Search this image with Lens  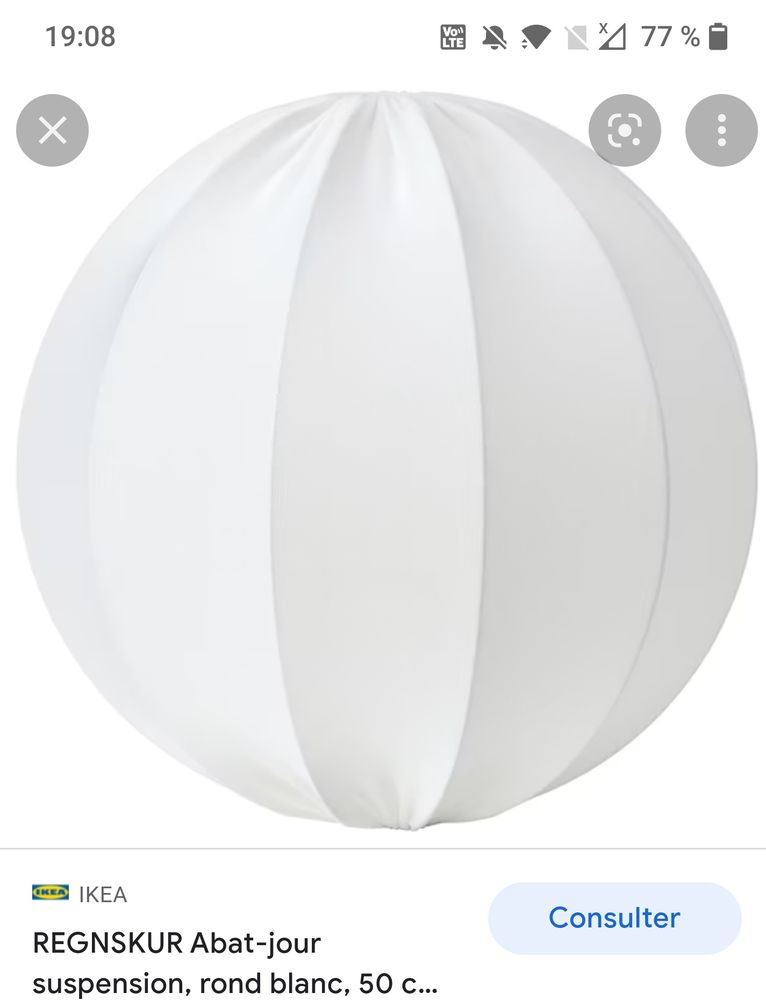(625, 130)
